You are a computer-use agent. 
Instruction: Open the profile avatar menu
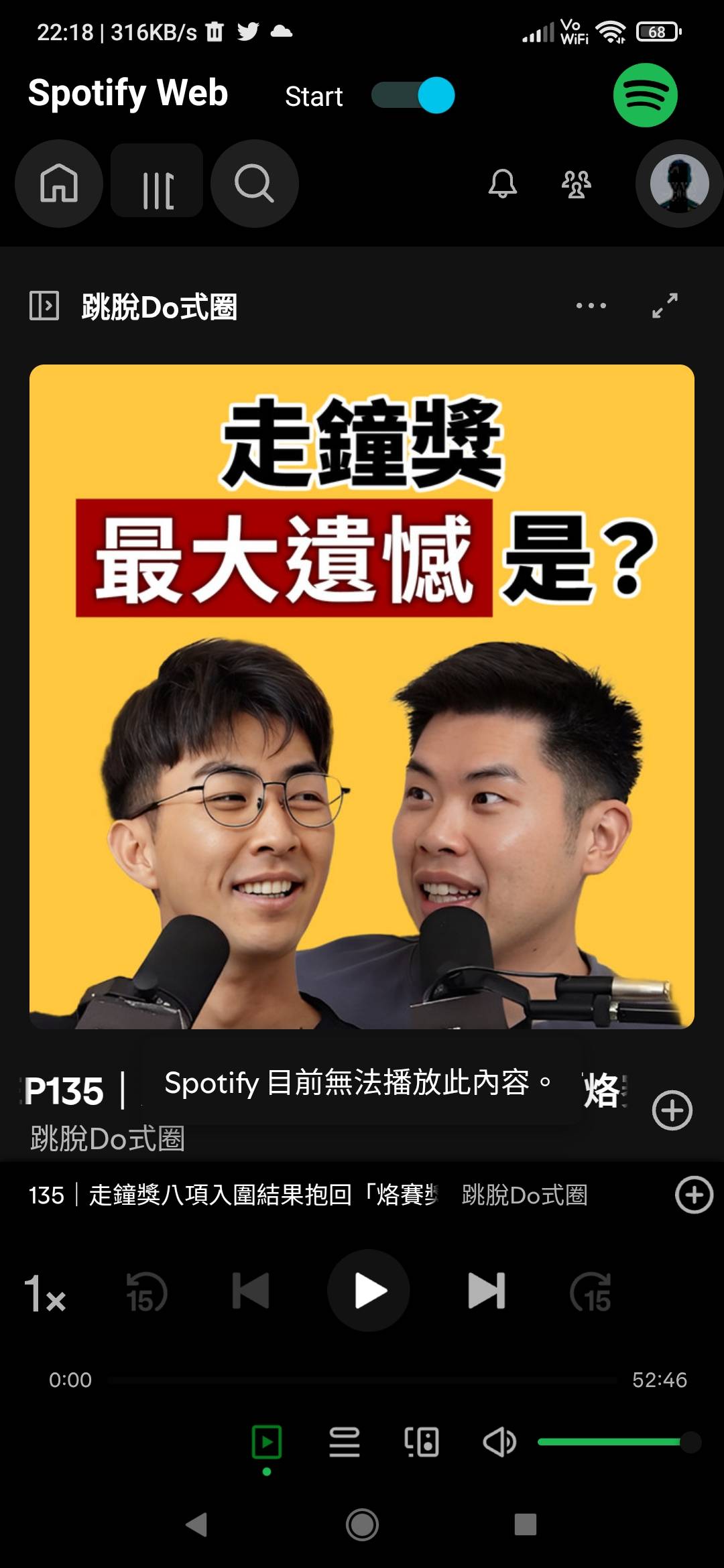tap(678, 184)
